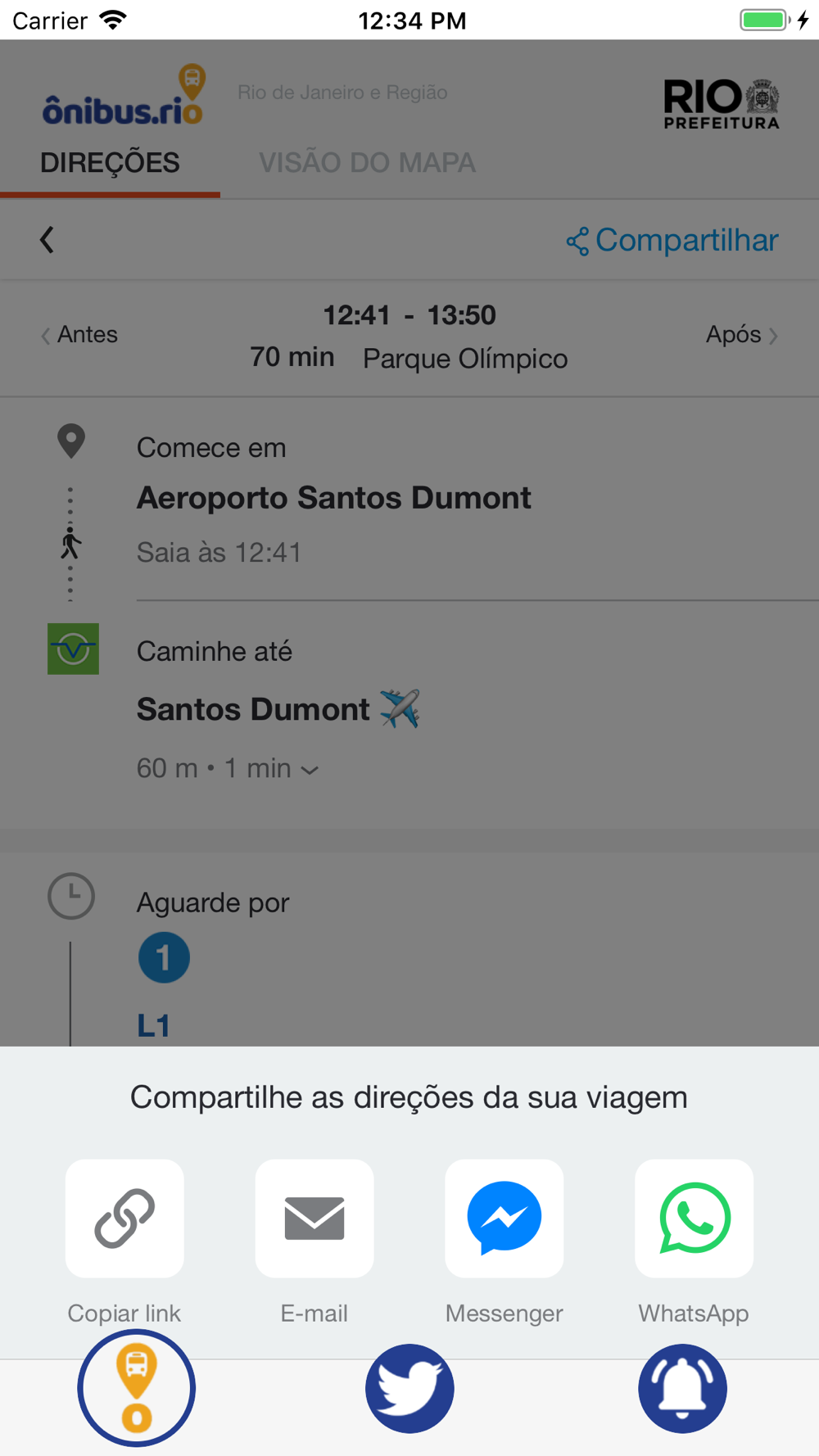The height and width of the screenshot is (1456, 819).
Task: Switch to the VISÃO DO MAPA tab
Action: click(367, 163)
